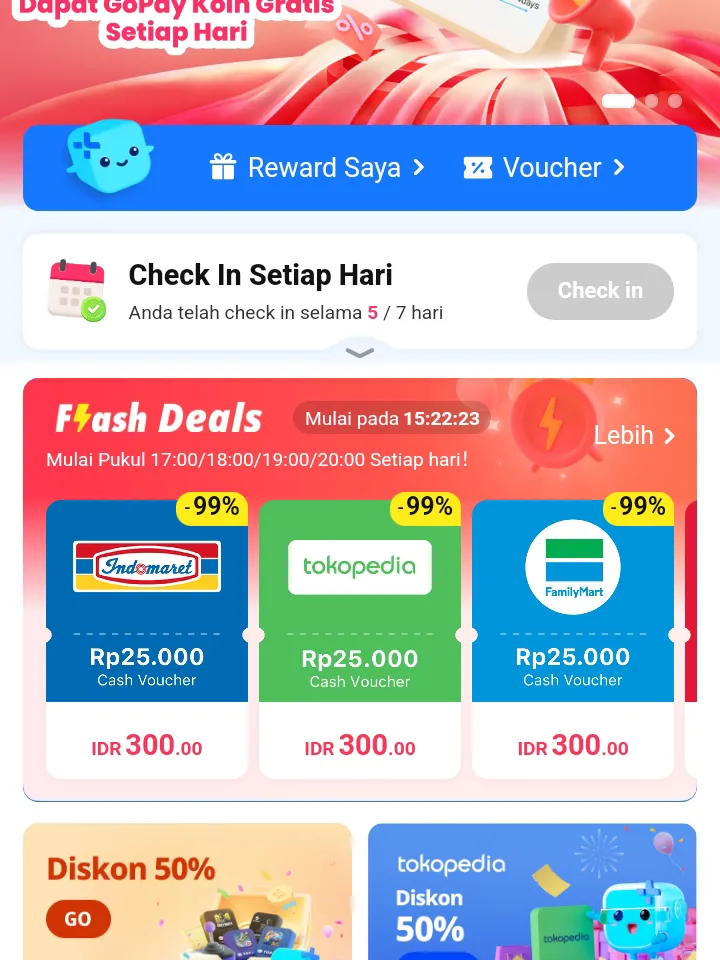The width and height of the screenshot is (720, 960).
Task: Expand the daily check-in panel
Action: [x=360, y=353]
